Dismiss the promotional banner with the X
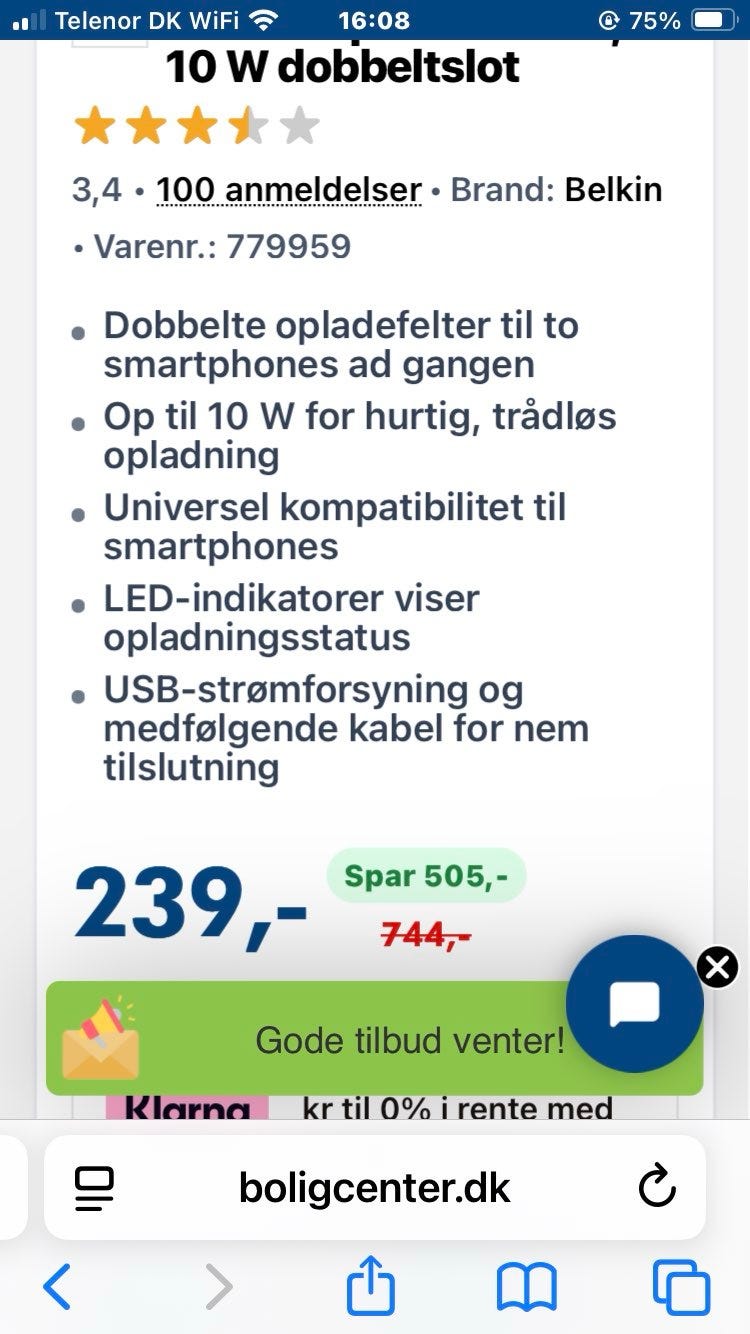Viewport: 750px width, 1334px height. tap(716, 967)
